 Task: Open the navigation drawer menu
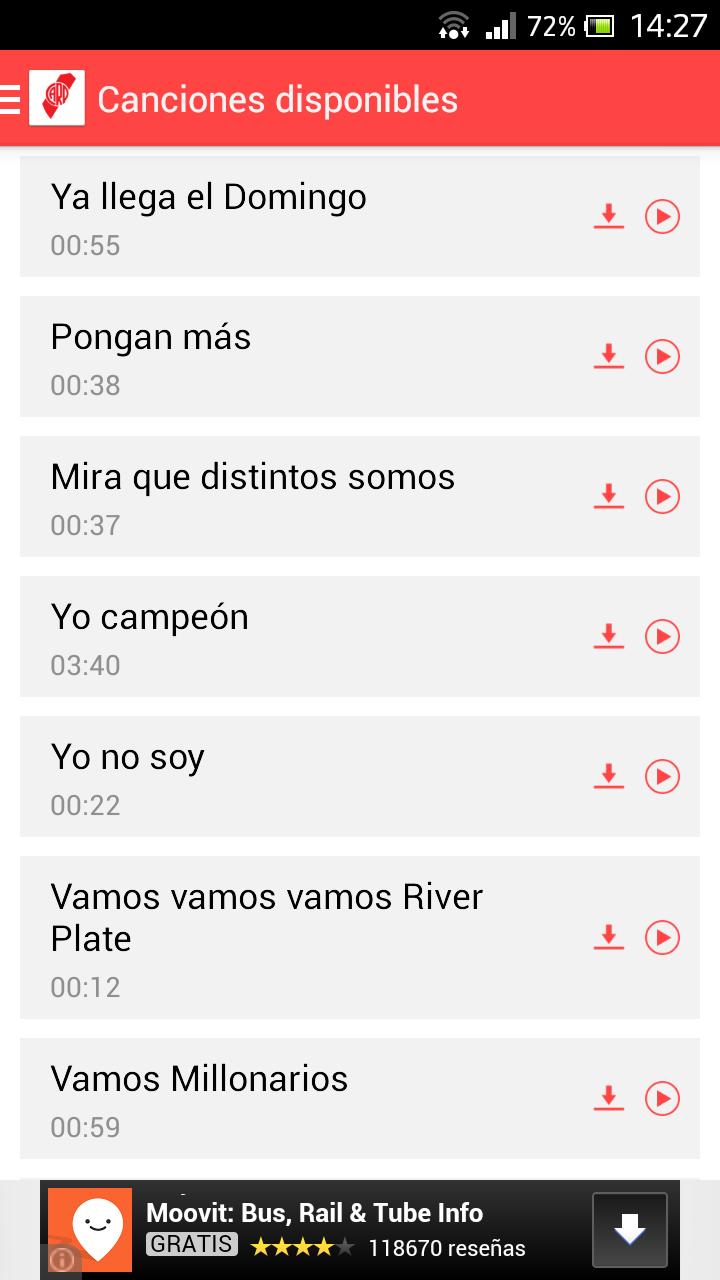(10, 98)
